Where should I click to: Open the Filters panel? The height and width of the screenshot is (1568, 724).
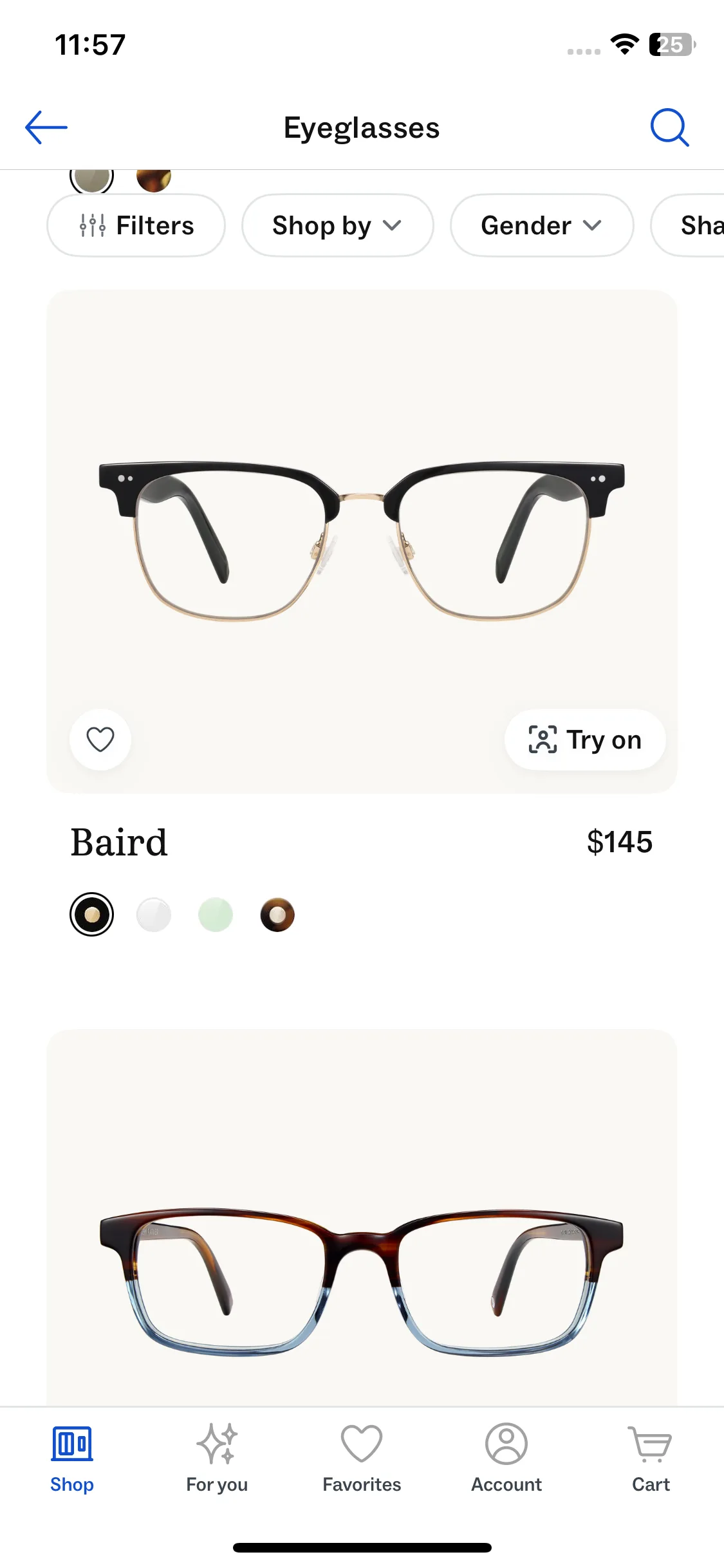pos(136,225)
